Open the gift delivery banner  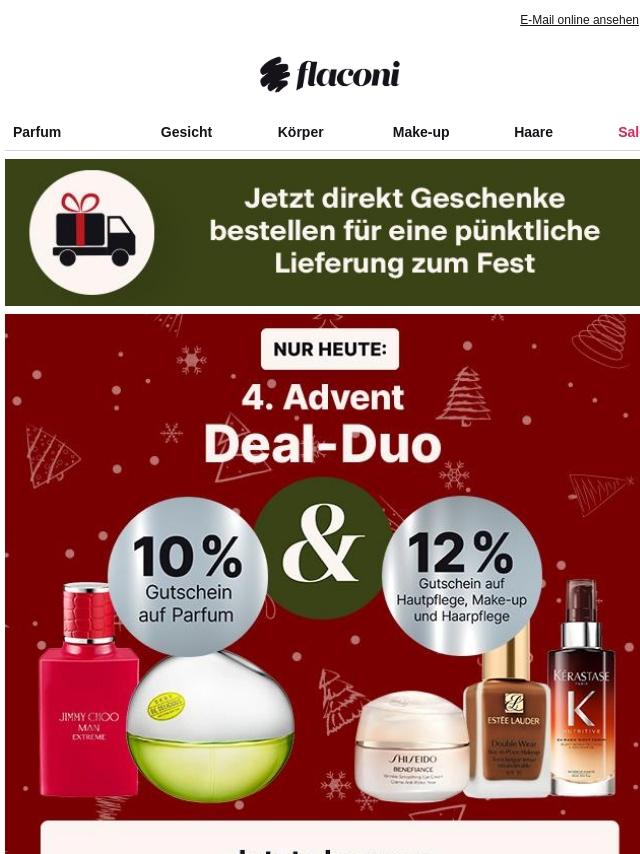322,232
